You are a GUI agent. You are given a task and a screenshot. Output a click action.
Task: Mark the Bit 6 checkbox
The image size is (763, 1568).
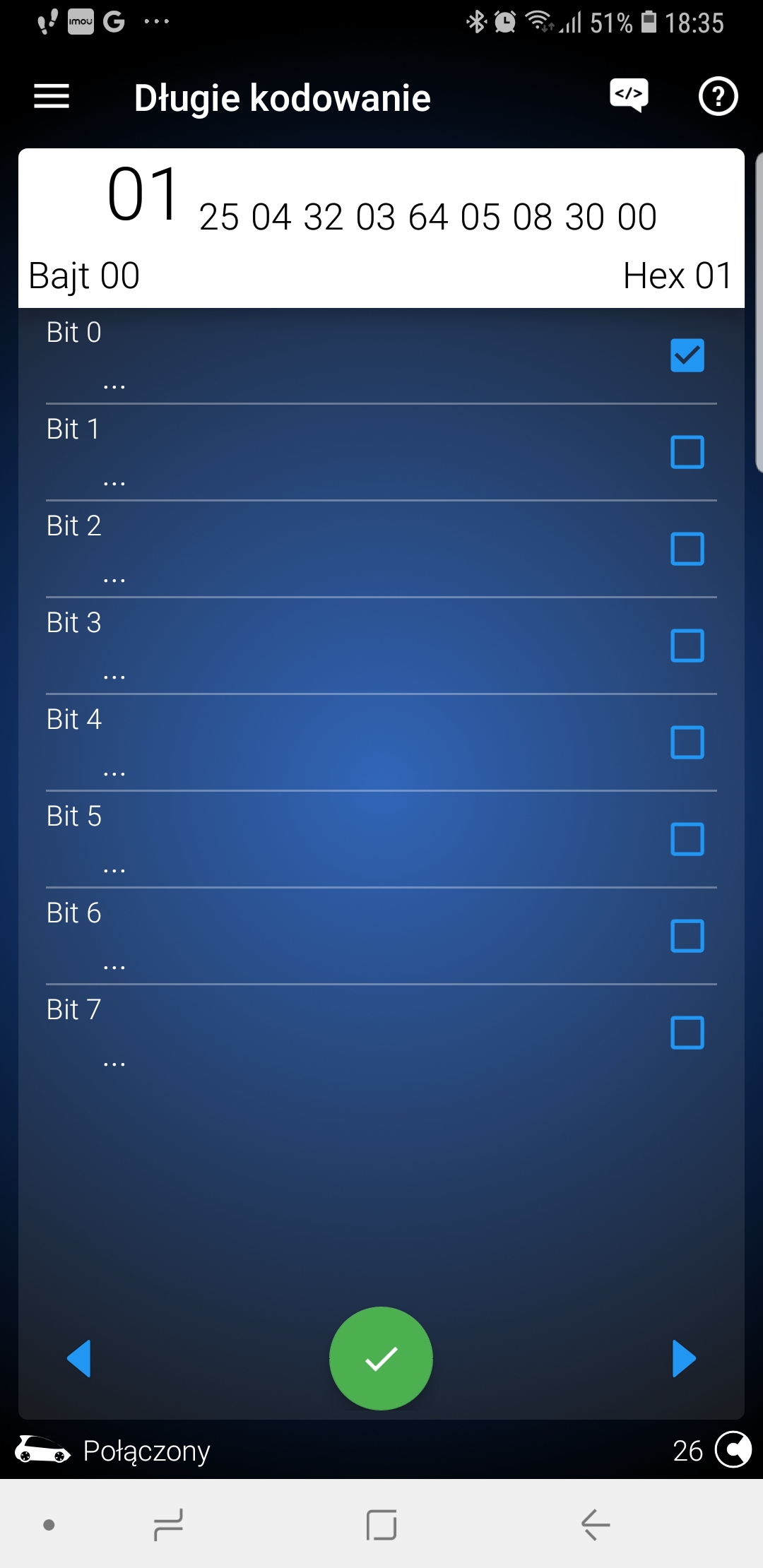click(687, 936)
